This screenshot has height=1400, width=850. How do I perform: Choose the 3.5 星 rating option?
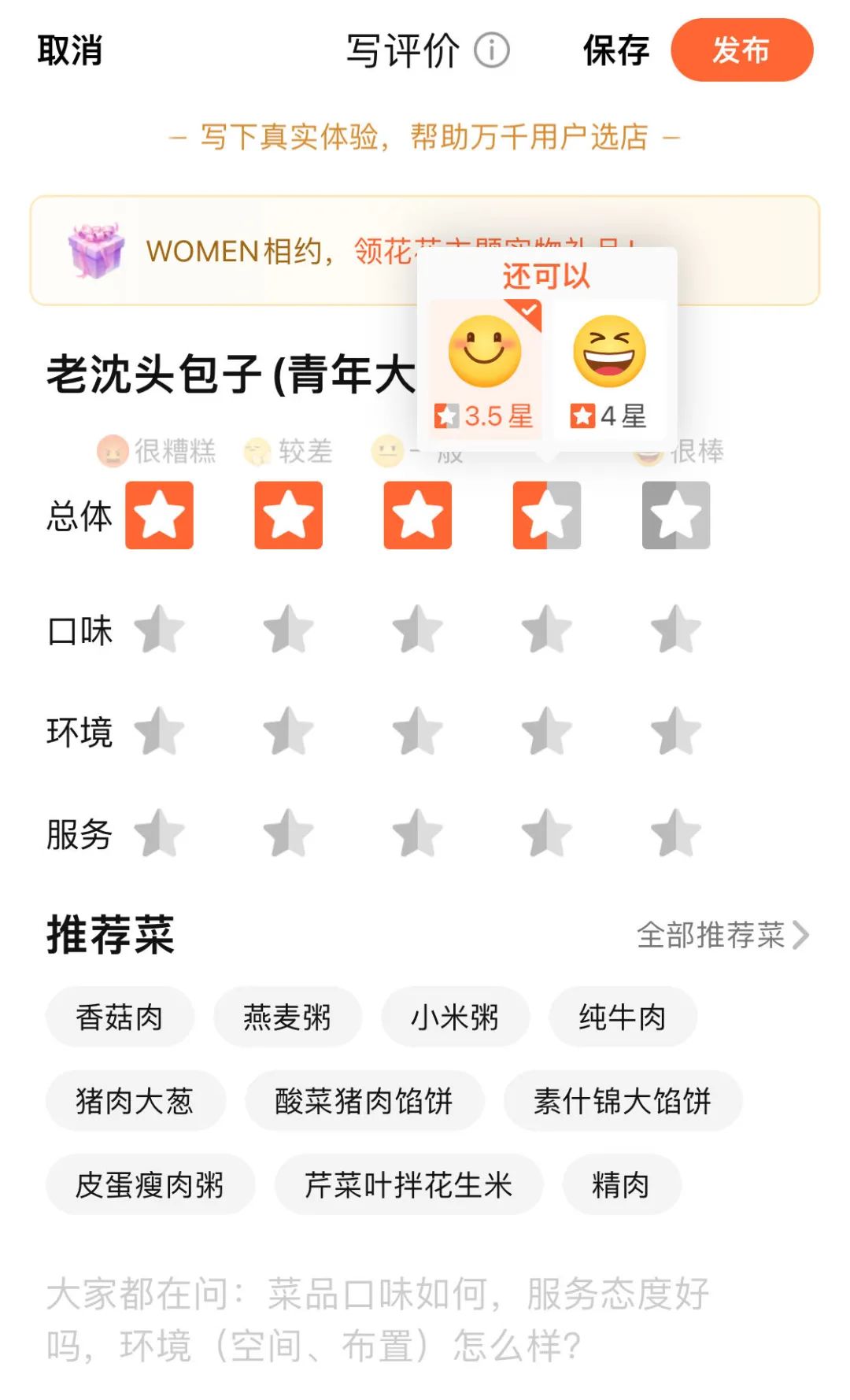pos(485,370)
